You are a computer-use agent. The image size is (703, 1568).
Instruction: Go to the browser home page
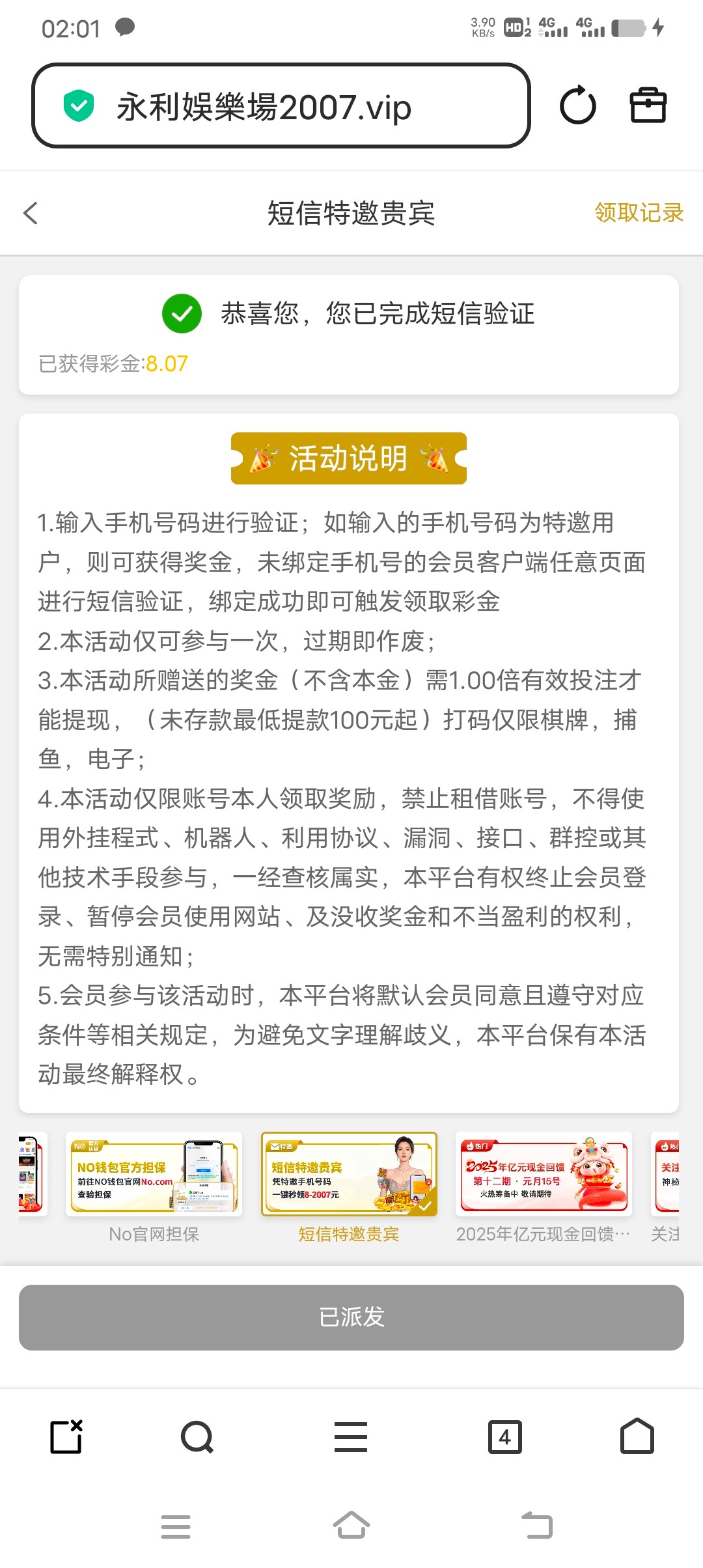[x=637, y=1436]
